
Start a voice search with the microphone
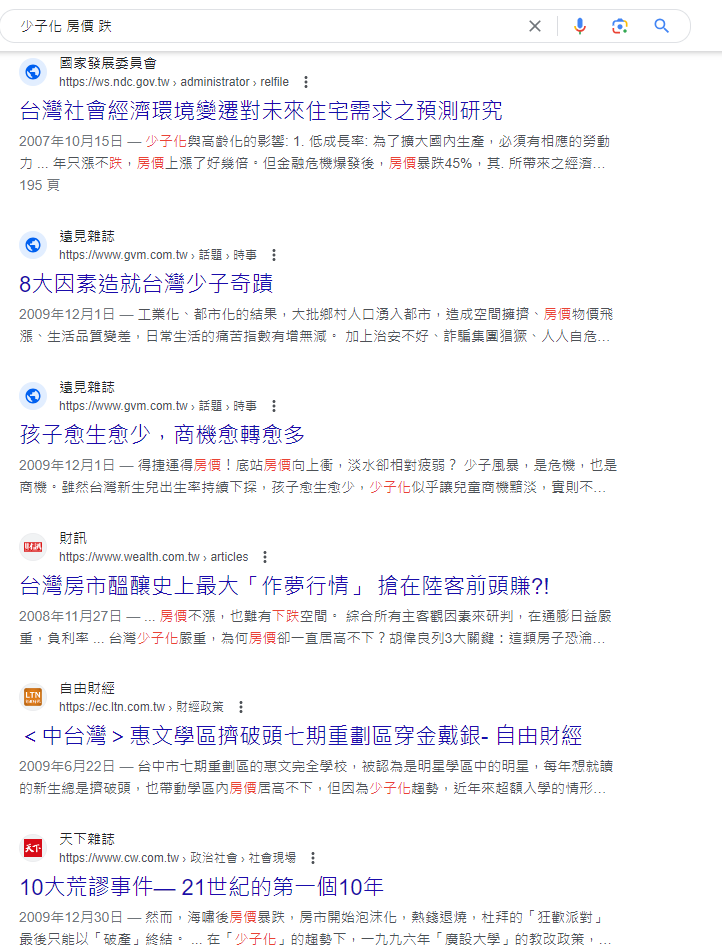coord(580,26)
